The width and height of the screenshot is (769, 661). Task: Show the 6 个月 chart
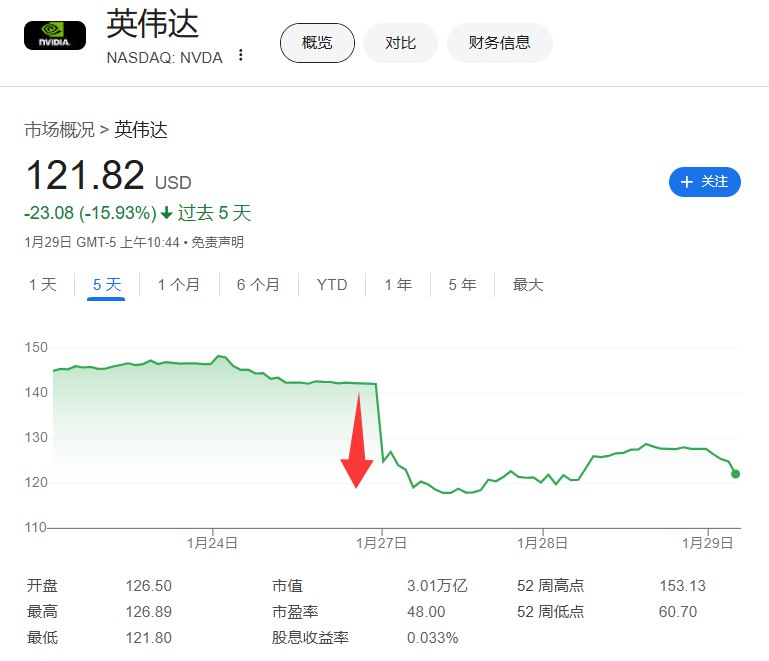pos(258,285)
